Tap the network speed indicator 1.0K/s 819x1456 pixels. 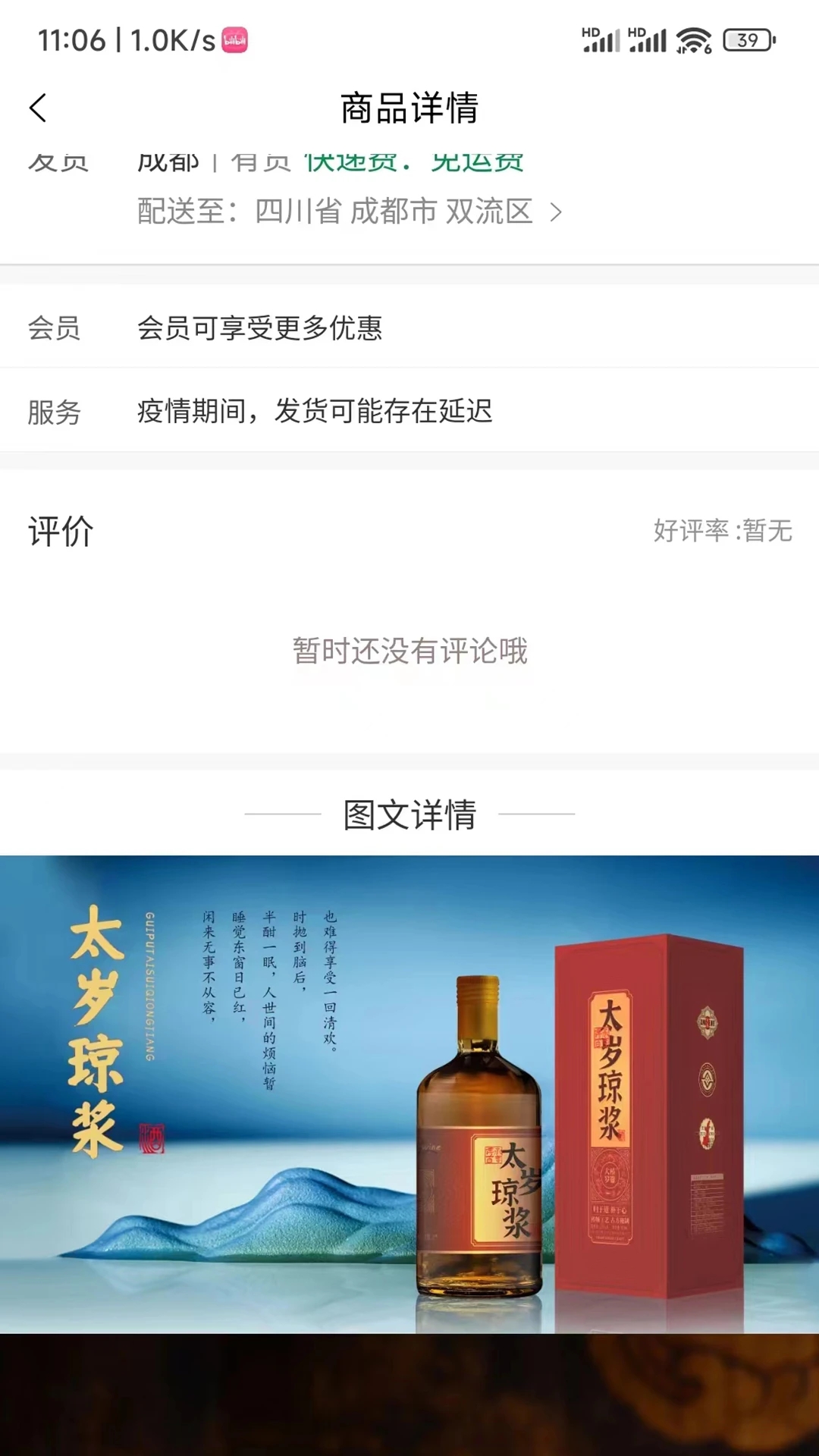[168, 41]
